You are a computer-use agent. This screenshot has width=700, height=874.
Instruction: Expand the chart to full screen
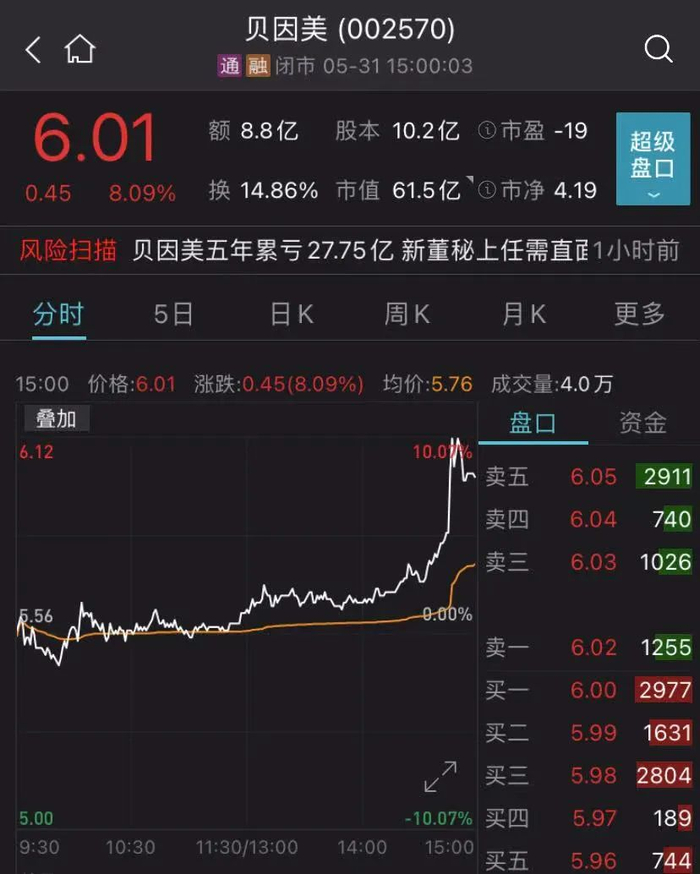(x=440, y=777)
